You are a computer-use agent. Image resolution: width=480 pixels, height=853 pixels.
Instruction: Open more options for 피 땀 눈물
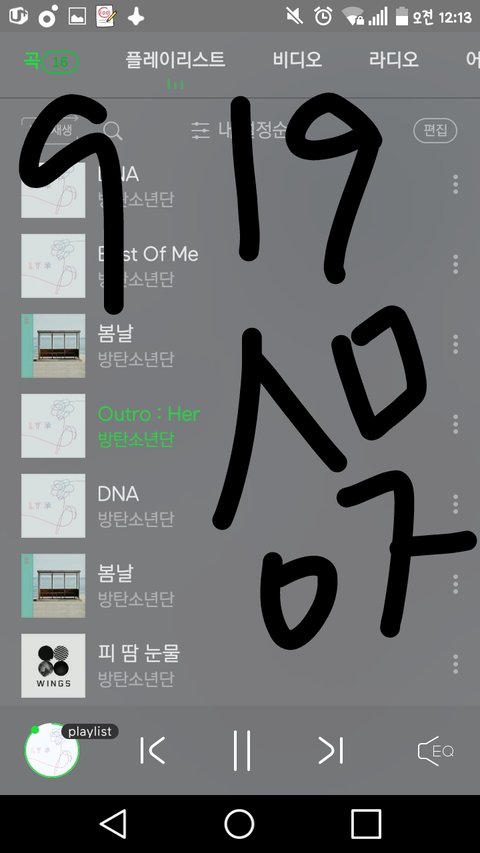coord(456,664)
